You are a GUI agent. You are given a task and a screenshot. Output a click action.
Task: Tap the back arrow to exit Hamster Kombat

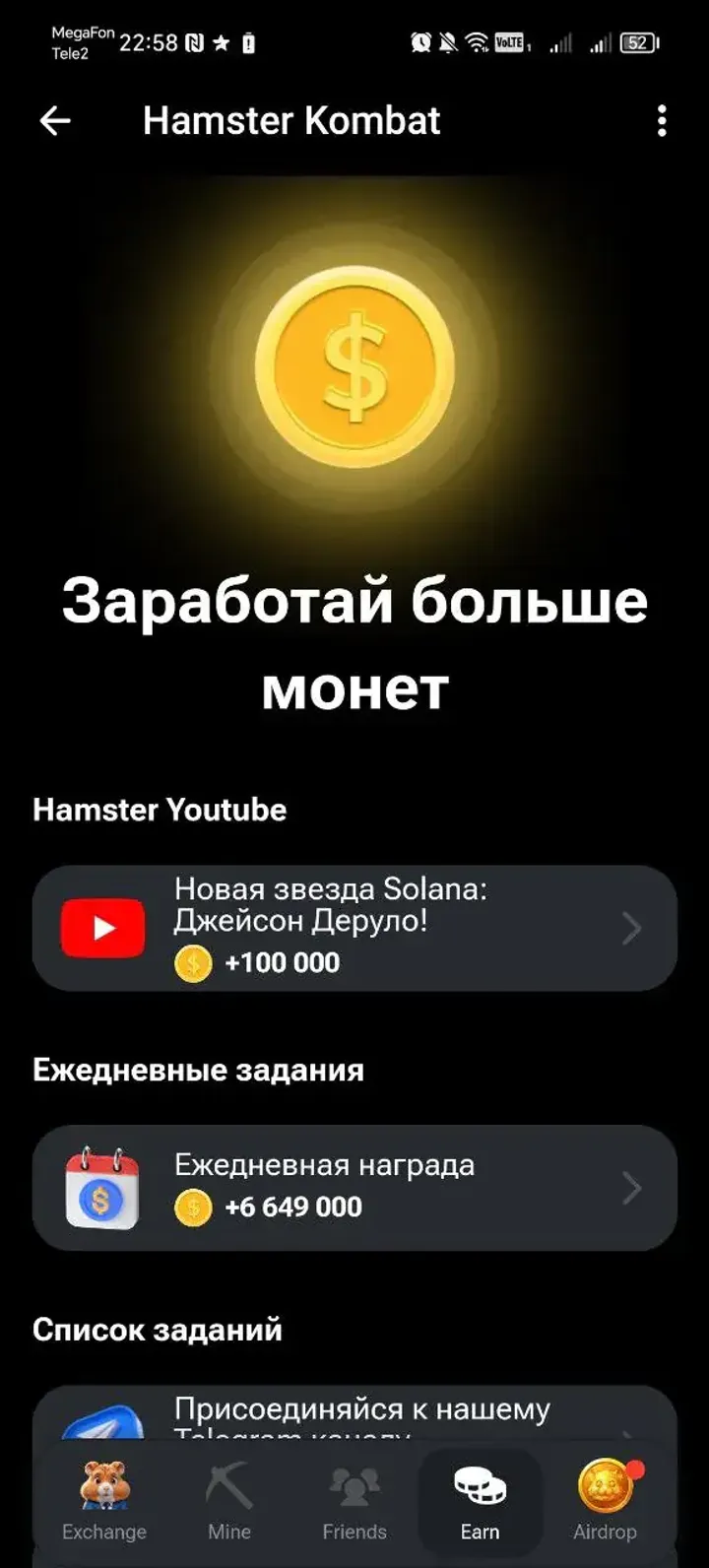coord(54,120)
